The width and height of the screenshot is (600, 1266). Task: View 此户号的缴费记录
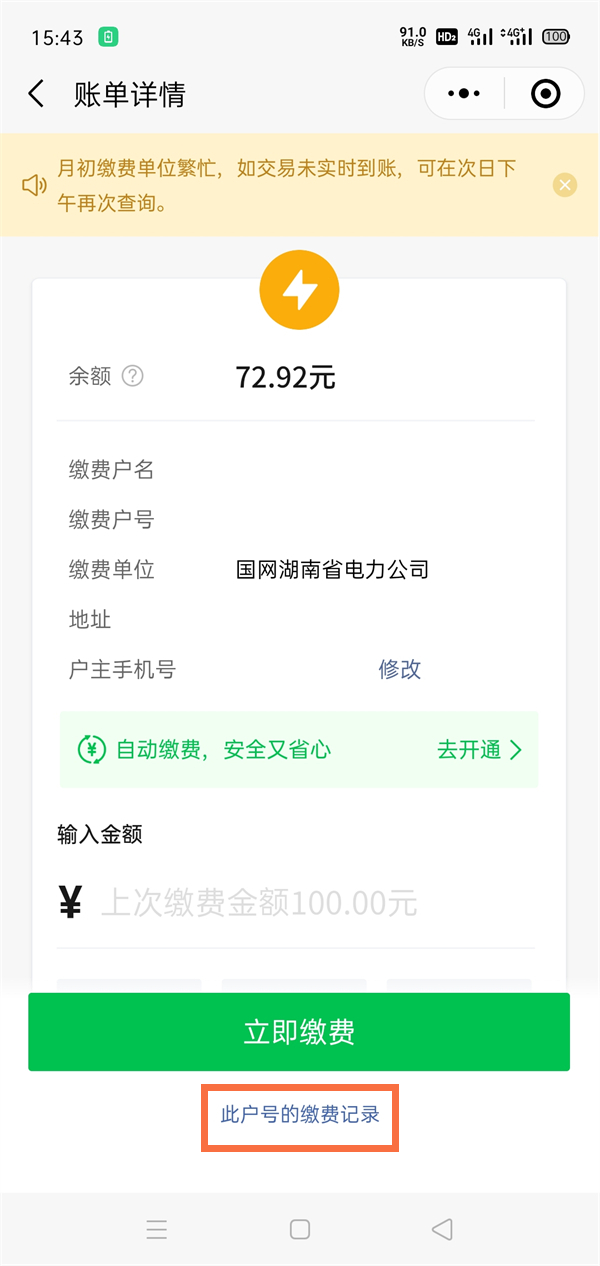pos(300,1114)
